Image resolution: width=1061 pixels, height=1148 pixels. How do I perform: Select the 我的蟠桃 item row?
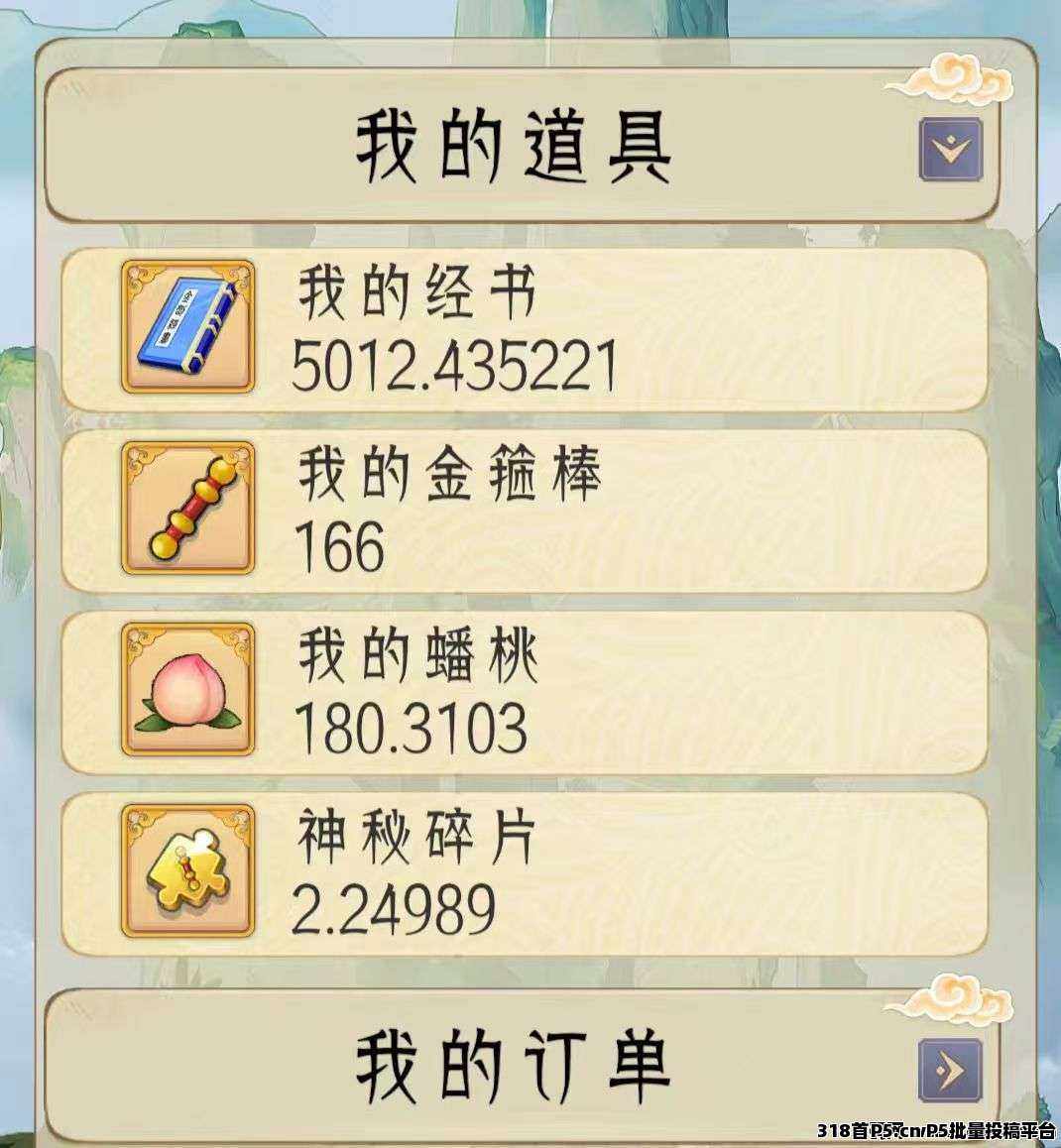click(x=526, y=692)
